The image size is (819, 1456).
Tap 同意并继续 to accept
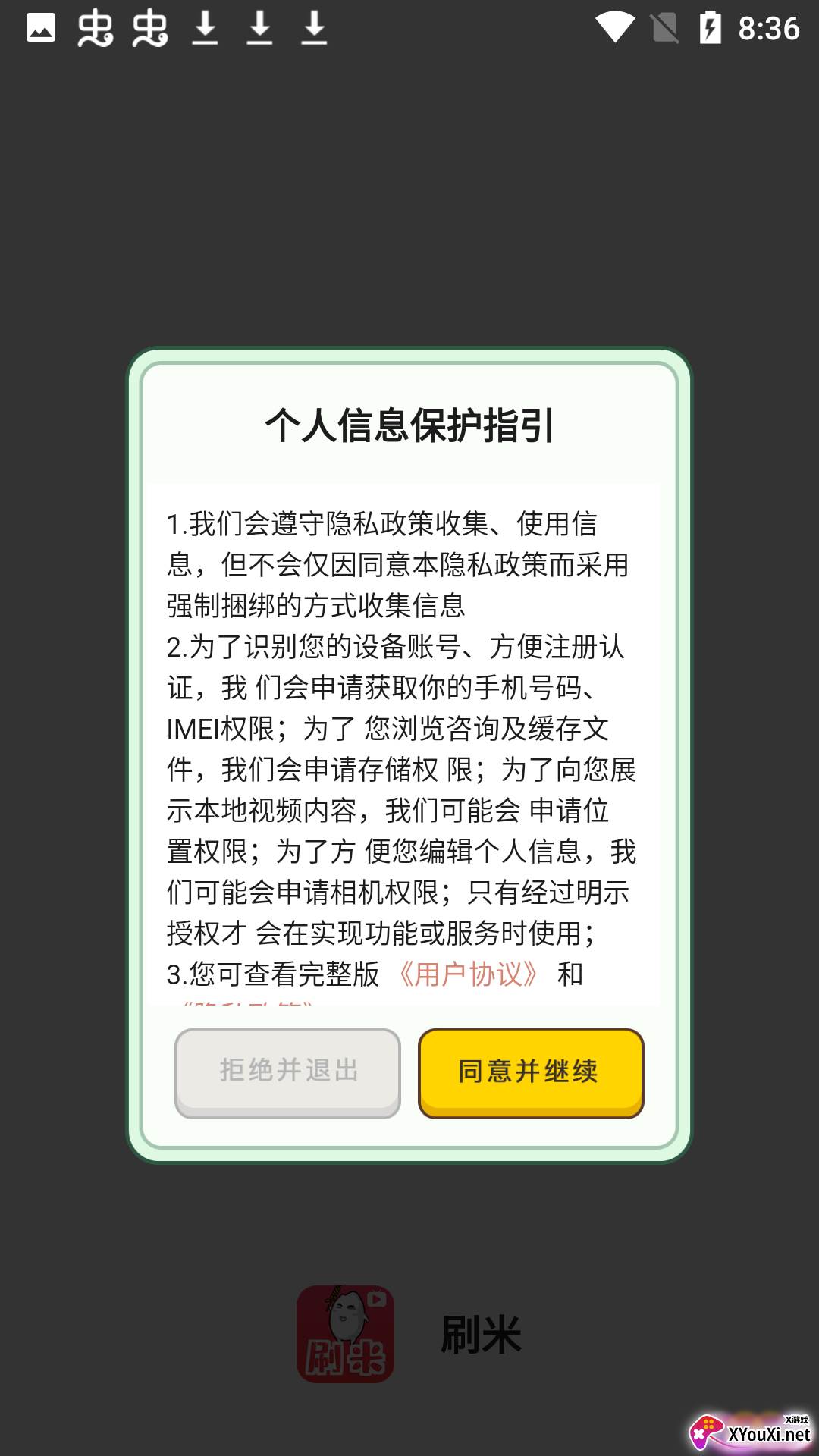[x=530, y=1072]
